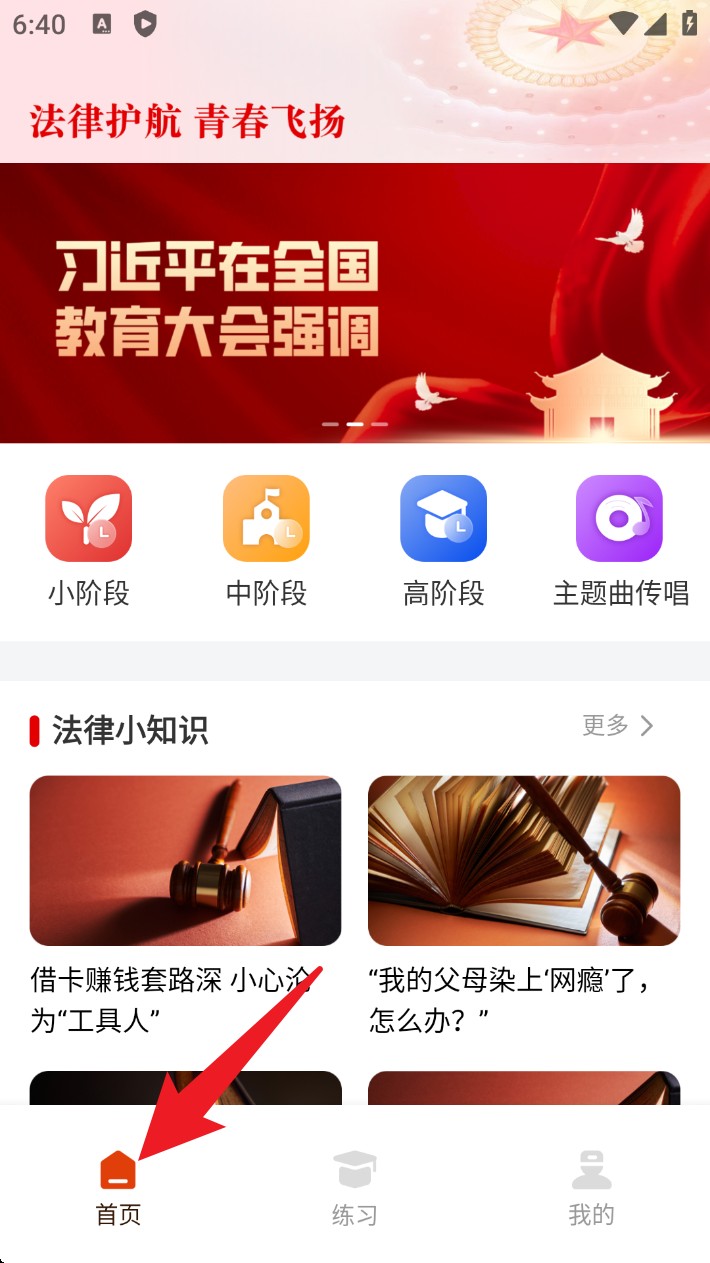
Task: Tap 更多 to see more 法律小知识
Action: [617, 726]
